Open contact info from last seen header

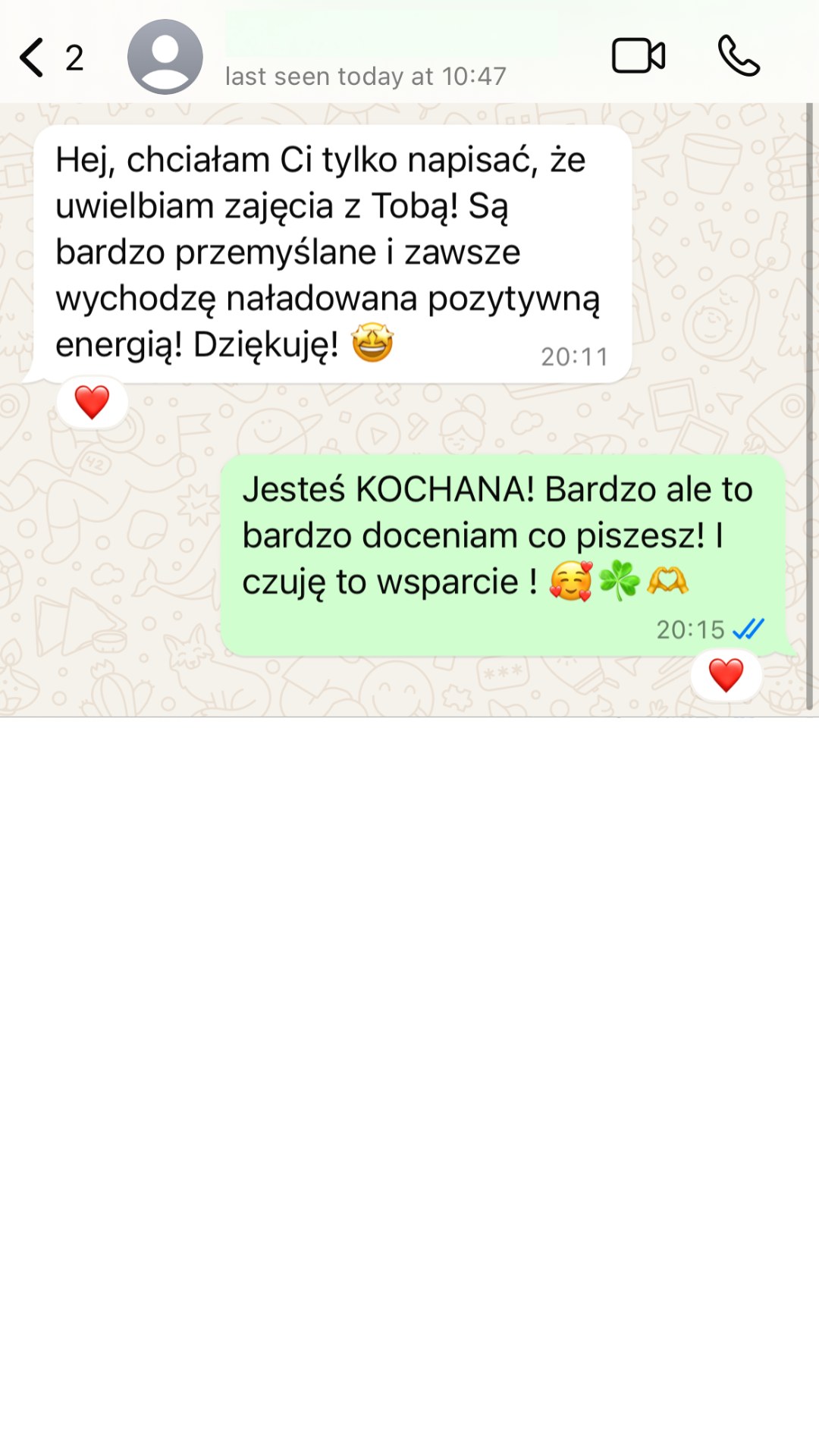366,76
